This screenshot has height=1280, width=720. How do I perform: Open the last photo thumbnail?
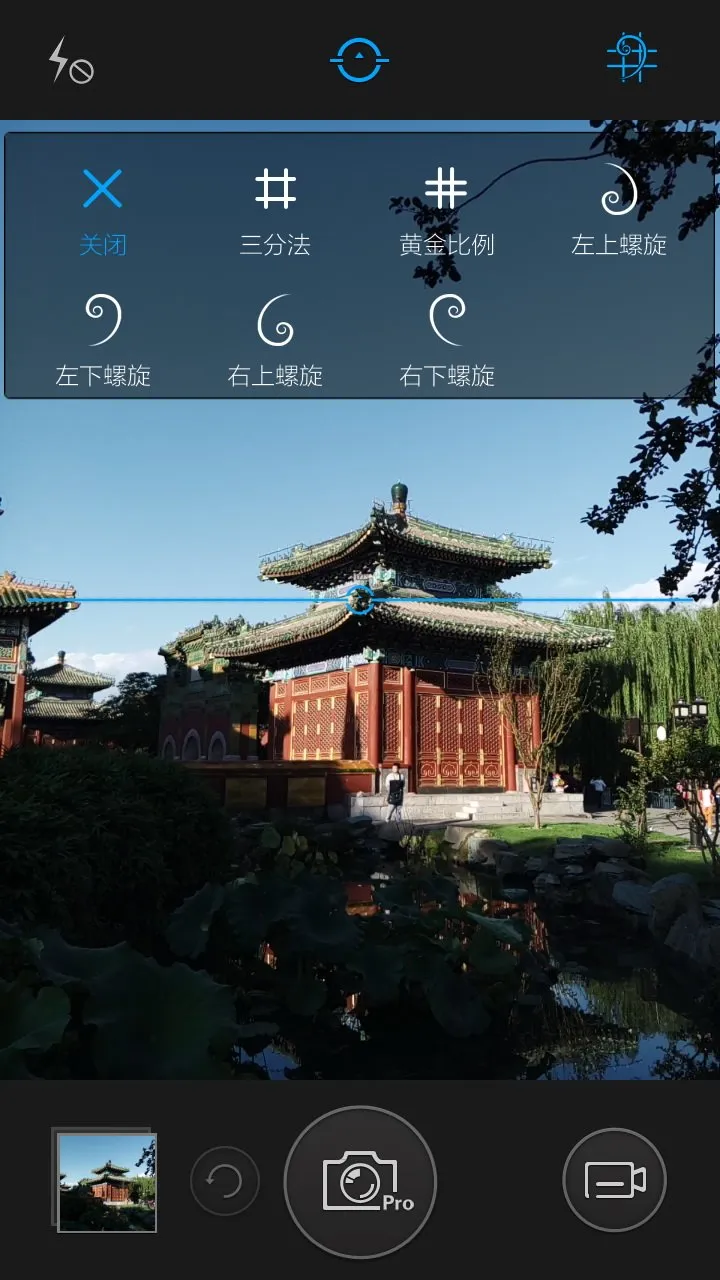click(106, 1182)
